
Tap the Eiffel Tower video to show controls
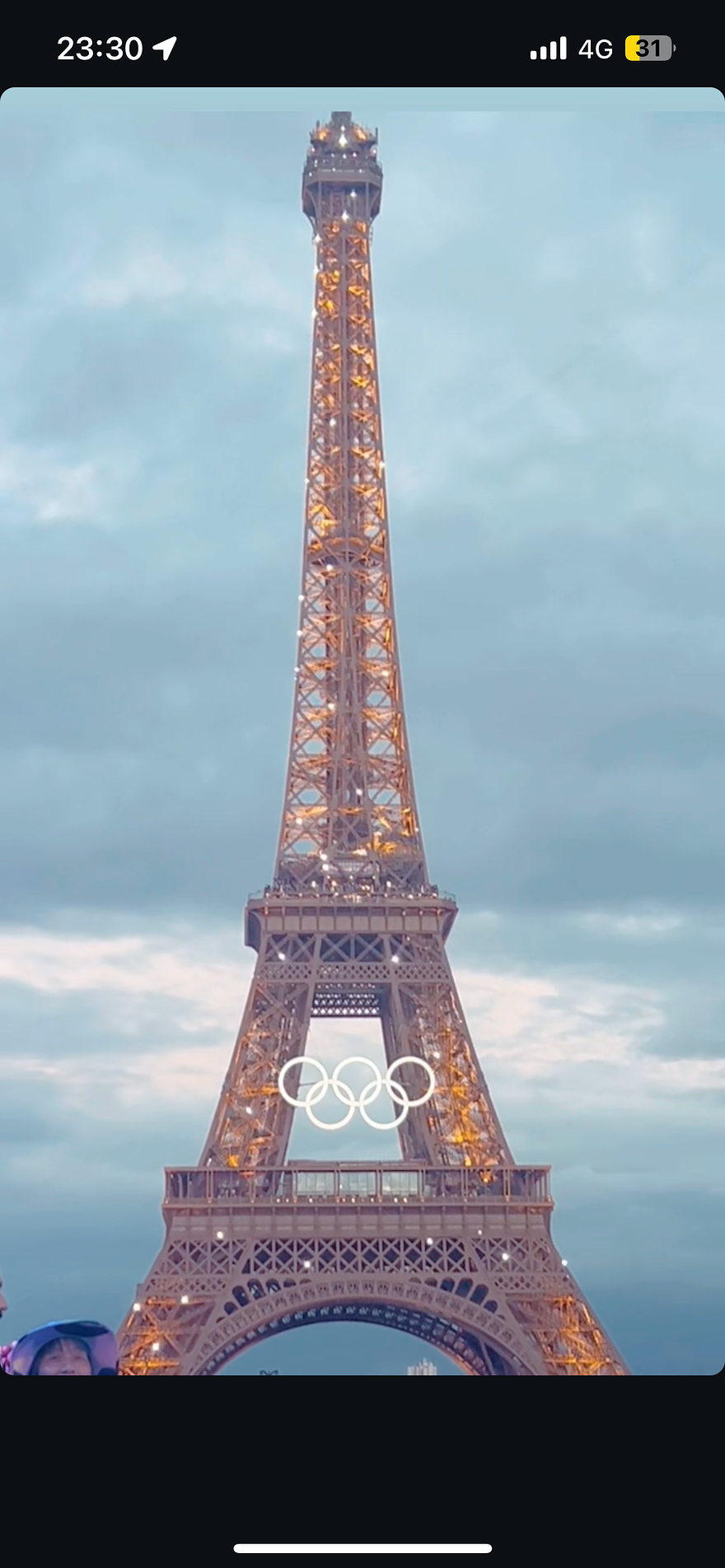[x=362, y=731]
